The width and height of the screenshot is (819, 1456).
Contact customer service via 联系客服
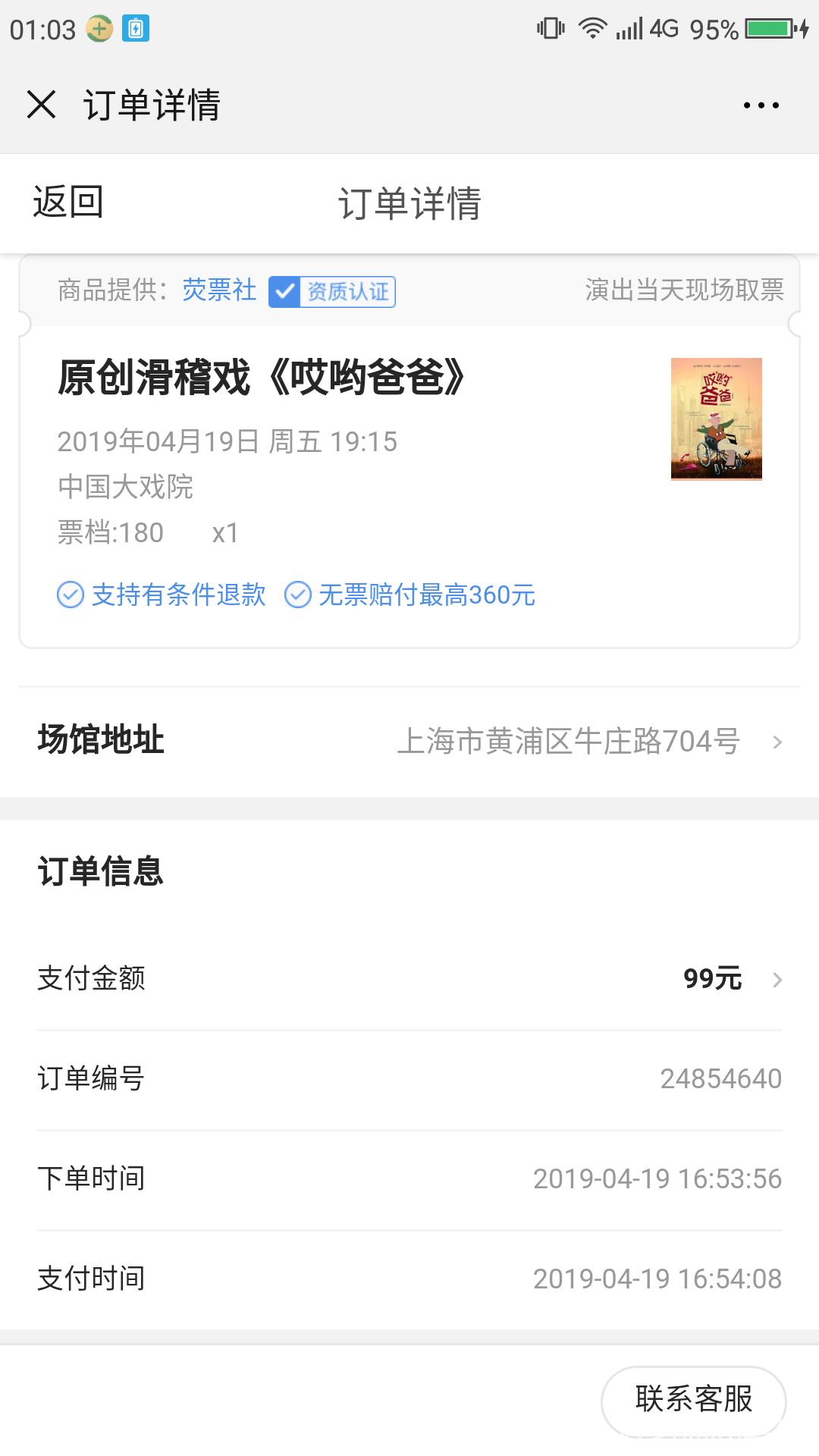[693, 1399]
